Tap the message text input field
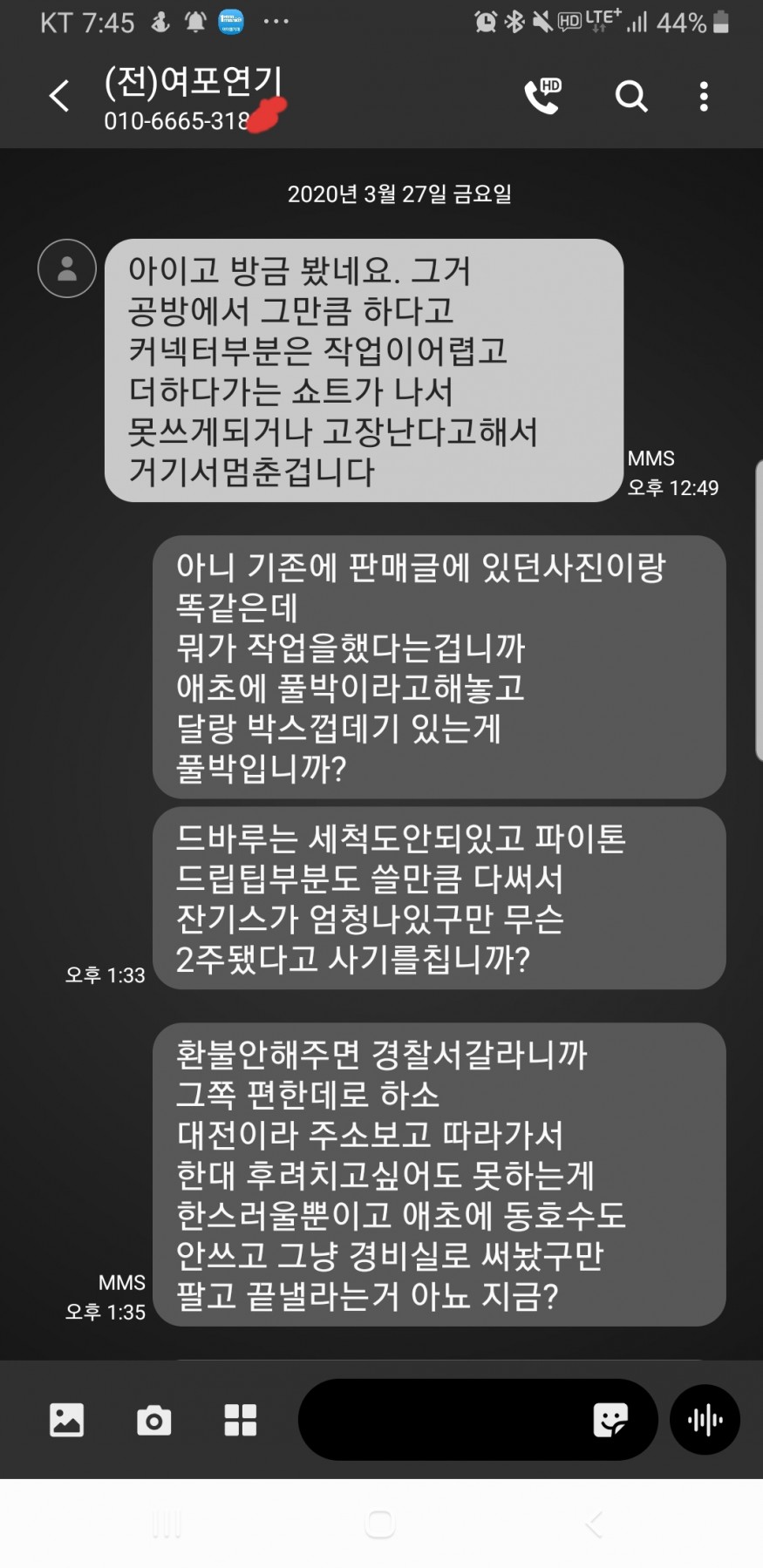Viewport: 763px width, 1568px height. point(436,1420)
